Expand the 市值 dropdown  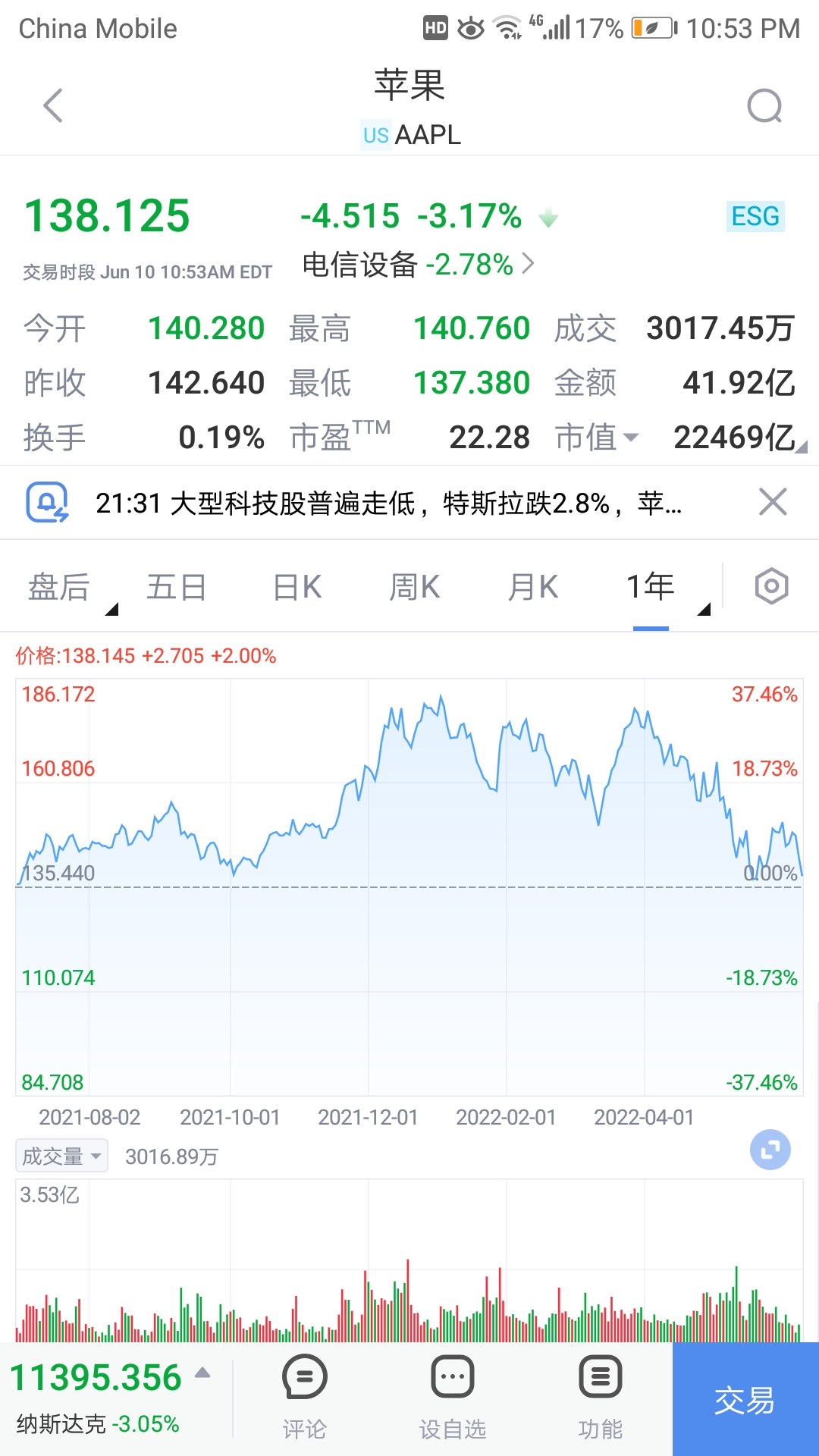click(597, 438)
